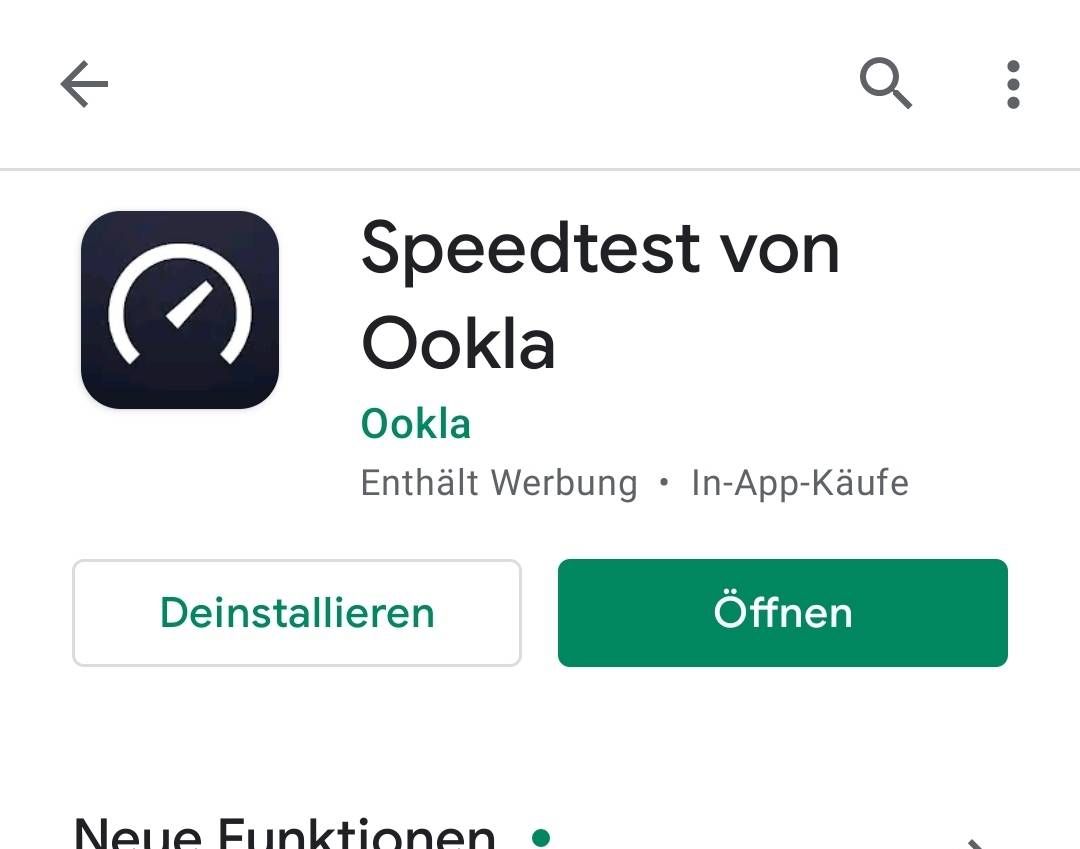Open the Ookla developer page
Image resolution: width=1080 pixels, height=849 pixels.
click(415, 424)
